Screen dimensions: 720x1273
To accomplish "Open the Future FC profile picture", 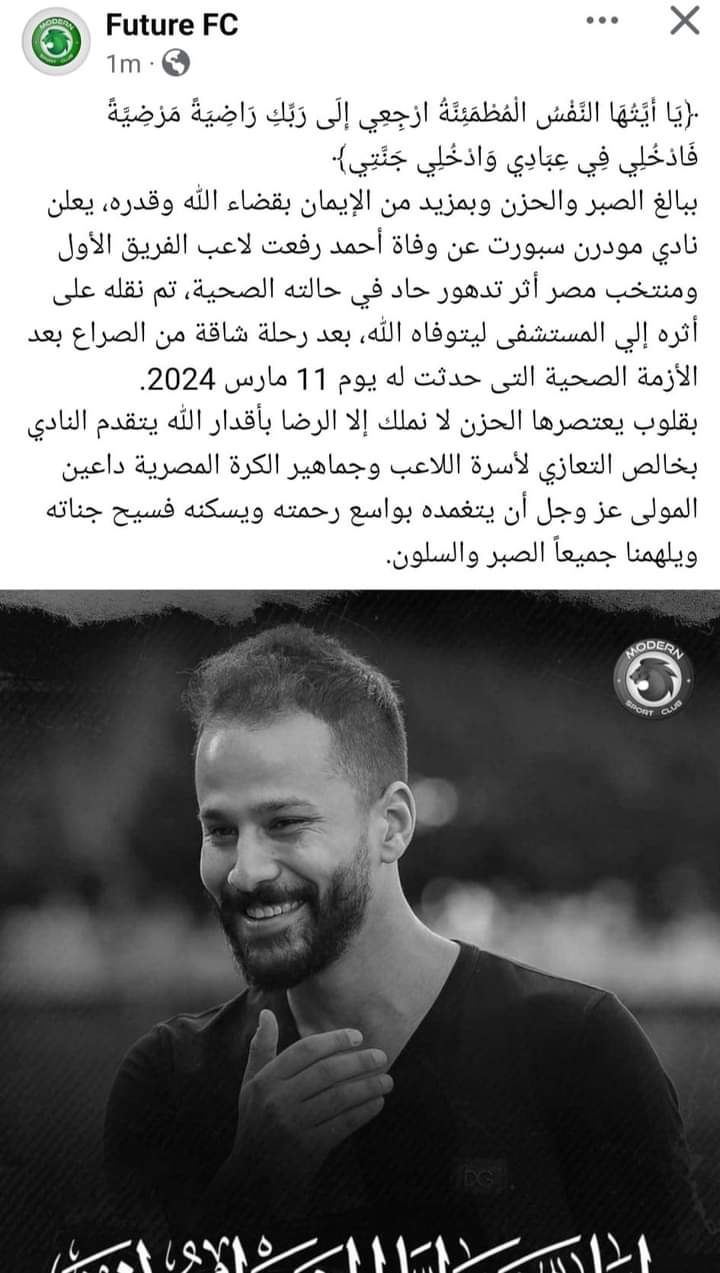I will point(55,43).
